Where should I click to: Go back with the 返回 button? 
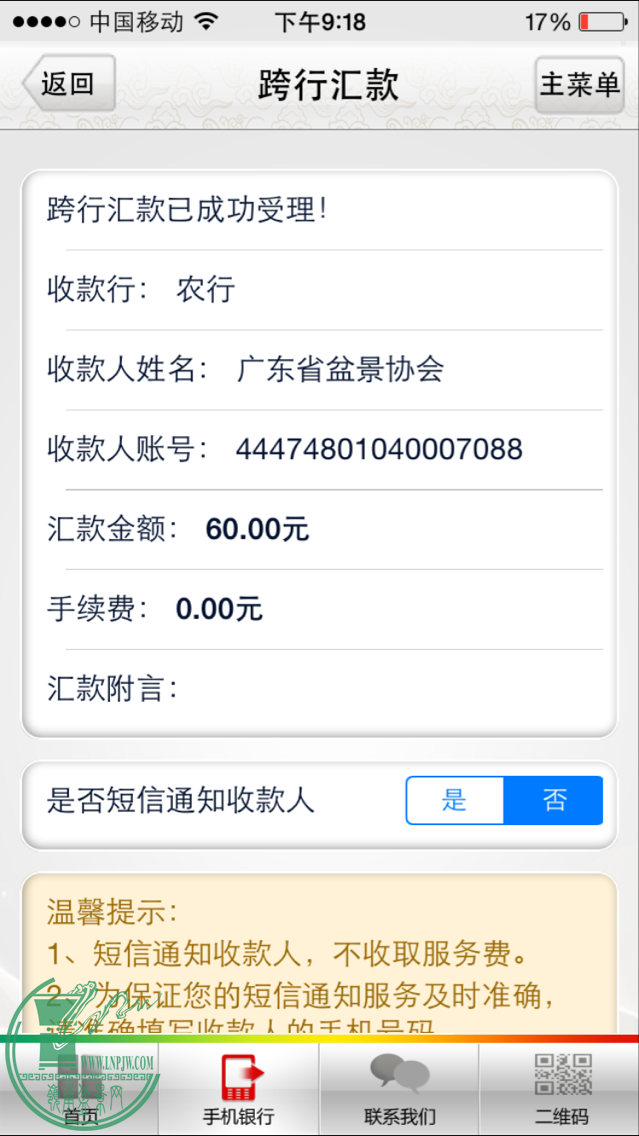68,83
